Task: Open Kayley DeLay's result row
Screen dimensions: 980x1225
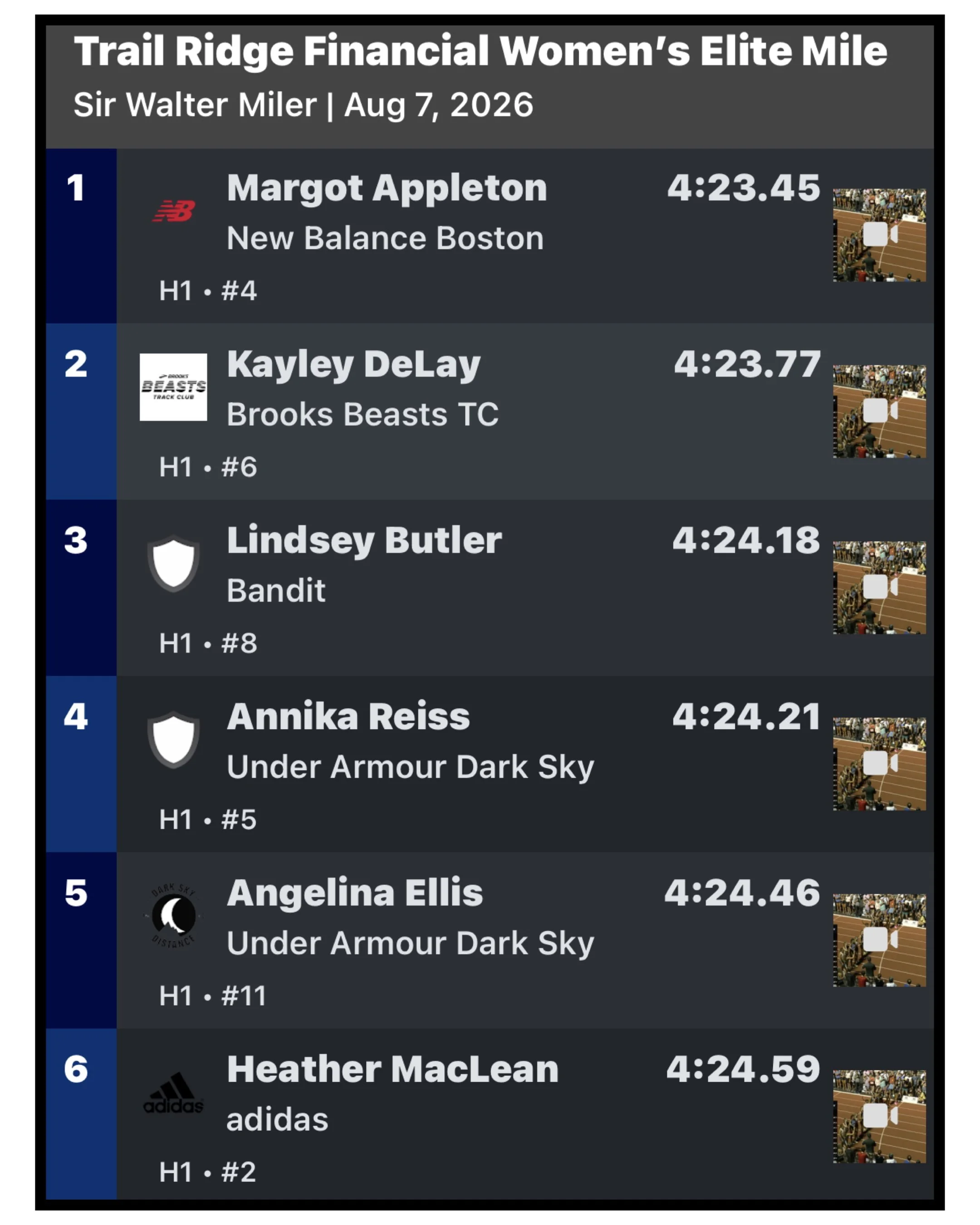Action: [490, 412]
